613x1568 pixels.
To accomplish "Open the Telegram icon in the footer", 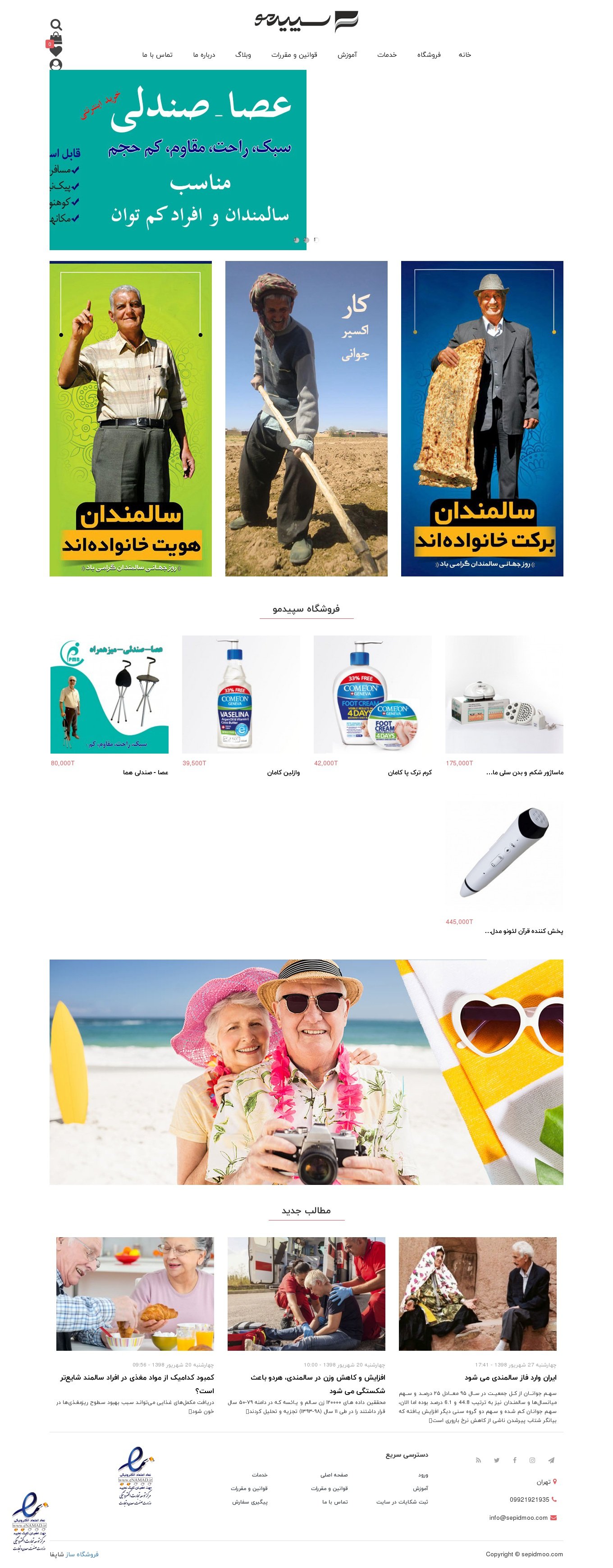I will [x=551, y=1460].
